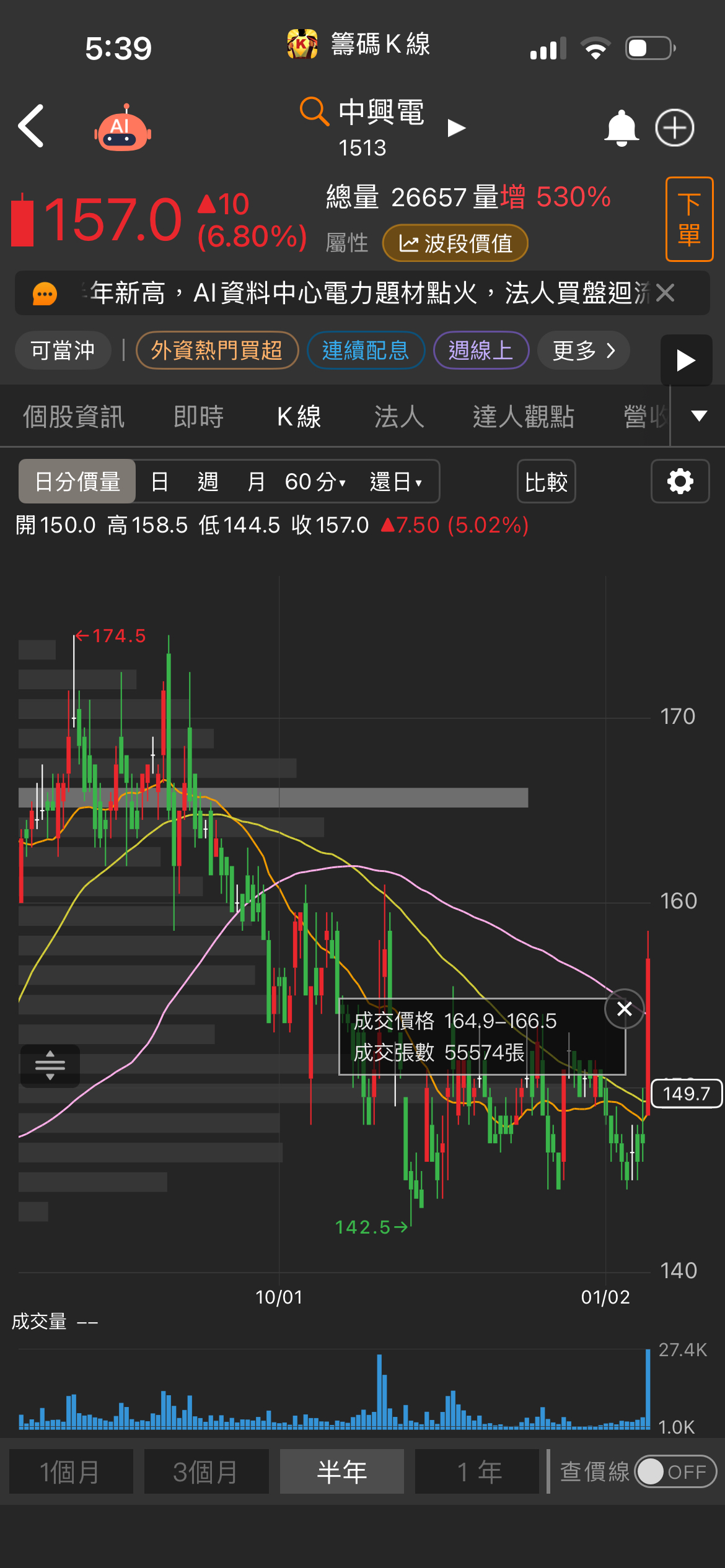The width and height of the screenshot is (725, 1568).
Task: Close the 成交價格 tooltip
Action: 624,1009
